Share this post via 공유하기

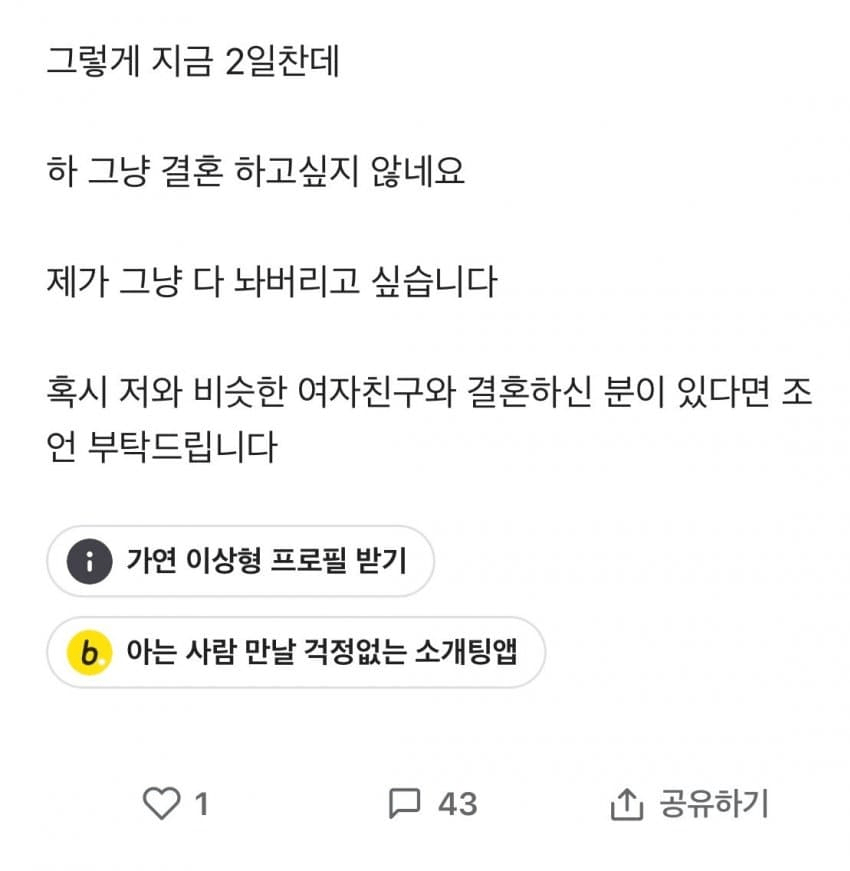pyautogui.click(x=689, y=803)
